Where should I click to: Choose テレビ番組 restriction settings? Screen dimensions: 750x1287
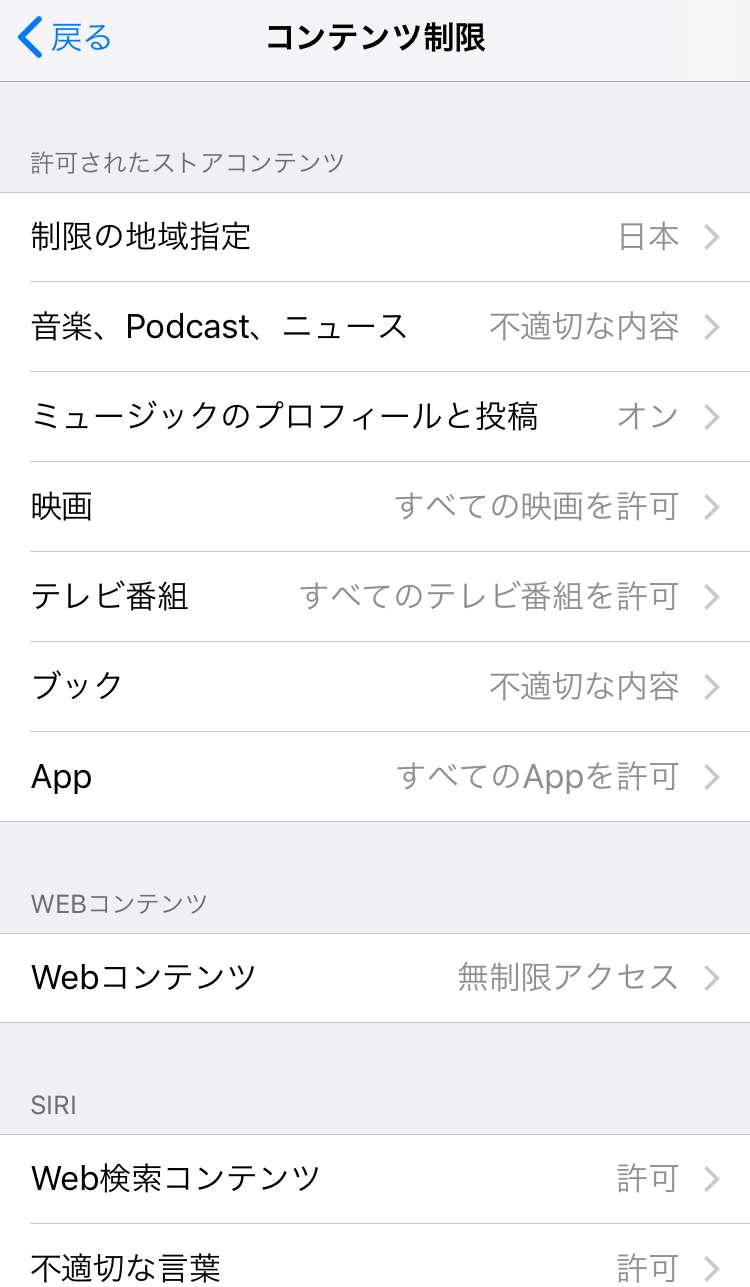pos(375,597)
